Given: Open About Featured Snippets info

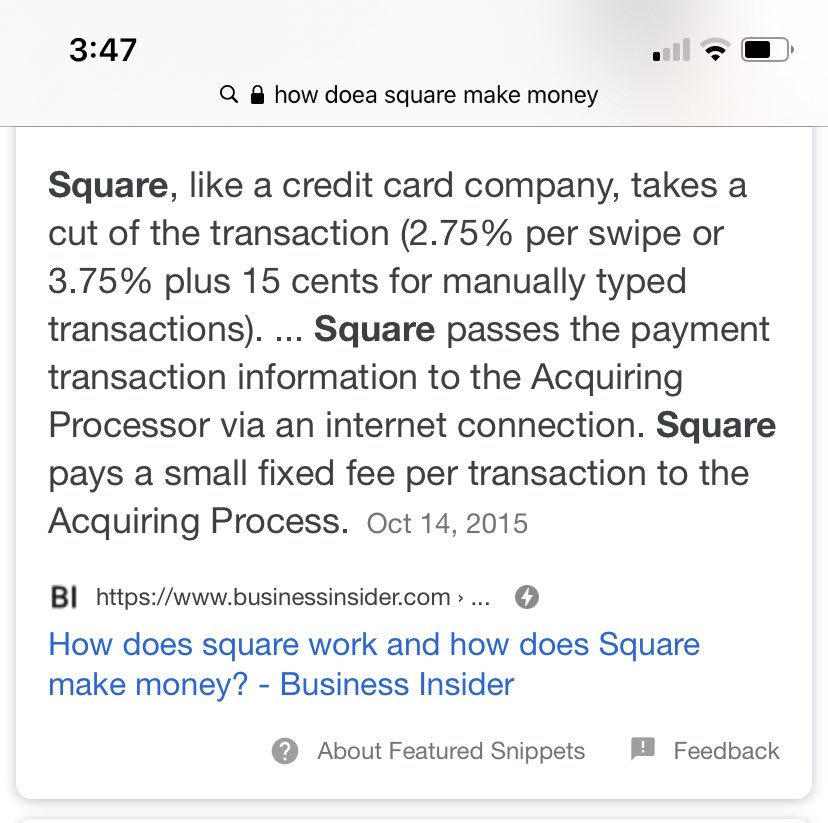Looking at the screenshot, I should pyautogui.click(x=428, y=751).
